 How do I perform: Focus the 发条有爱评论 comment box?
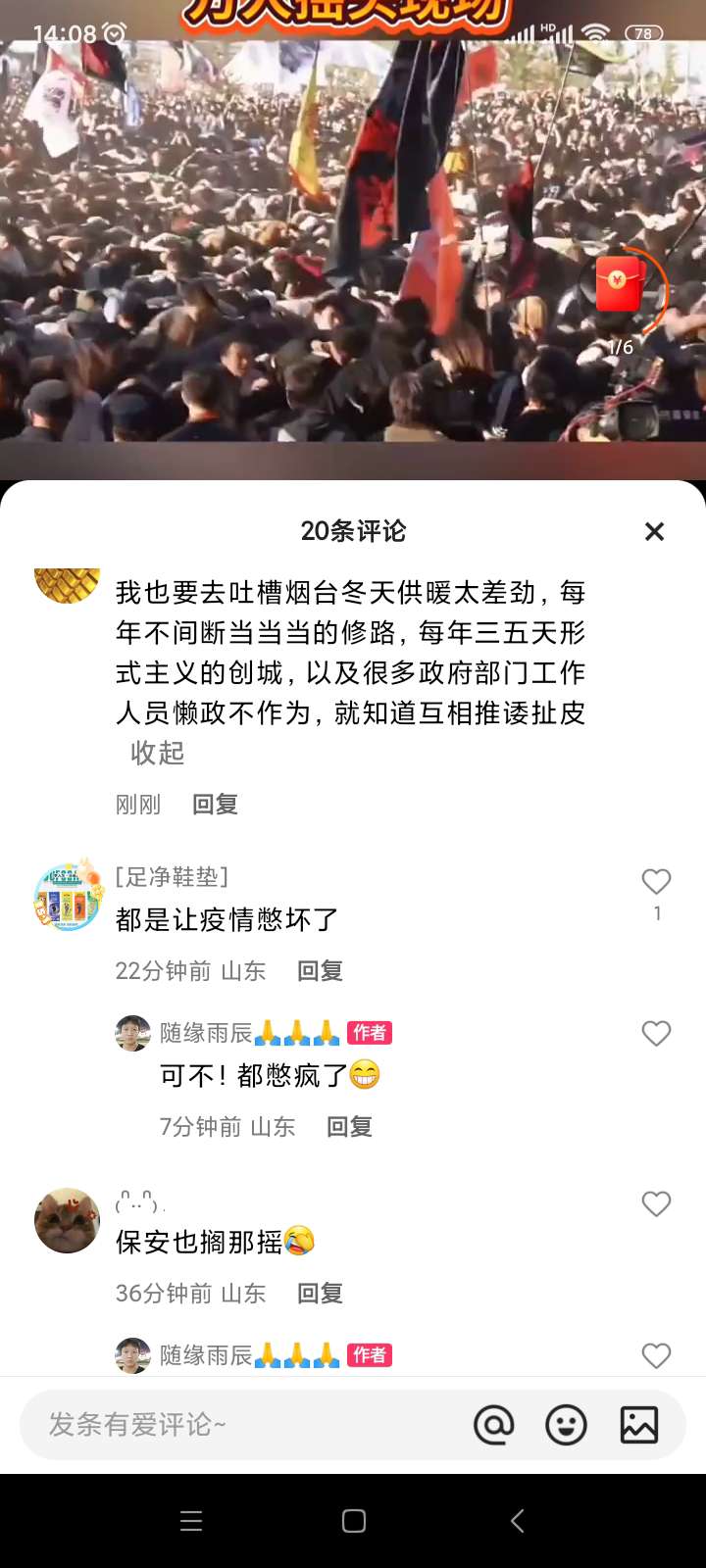tap(235, 1425)
